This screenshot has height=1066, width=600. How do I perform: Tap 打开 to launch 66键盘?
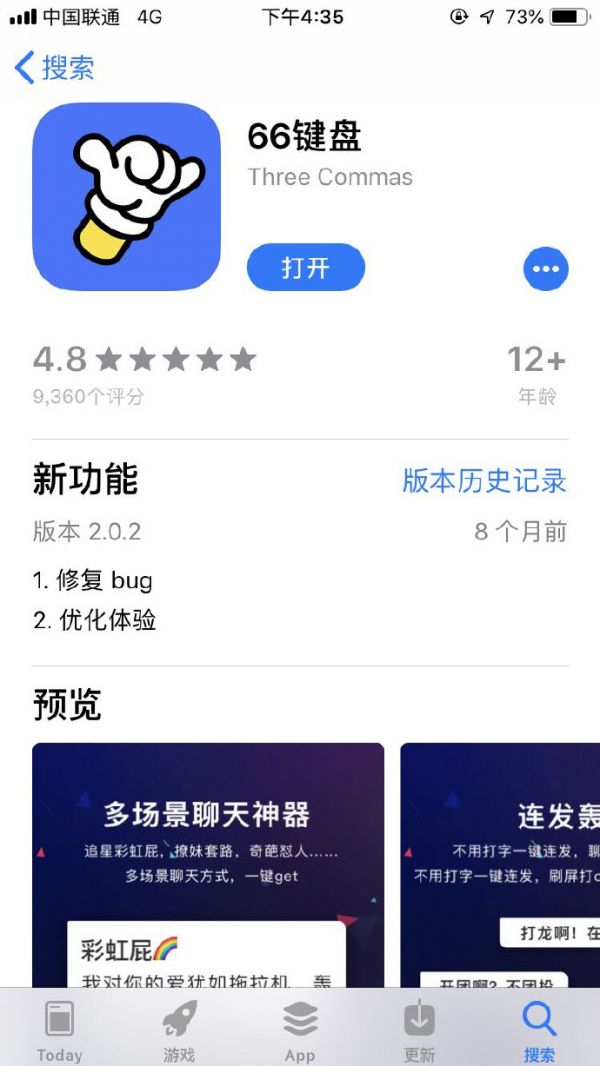(x=305, y=268)
